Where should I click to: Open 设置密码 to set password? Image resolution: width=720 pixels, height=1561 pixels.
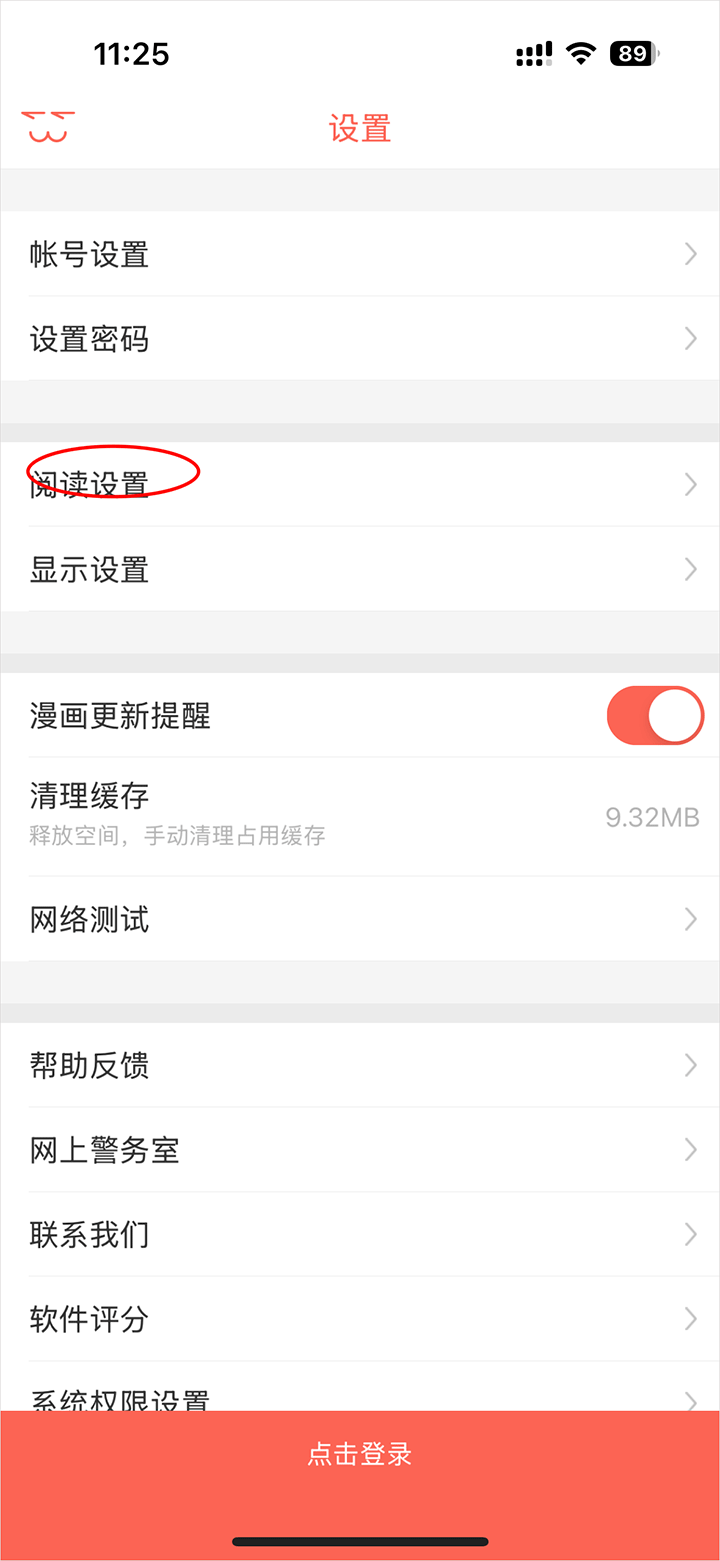[x=360, y=339]
